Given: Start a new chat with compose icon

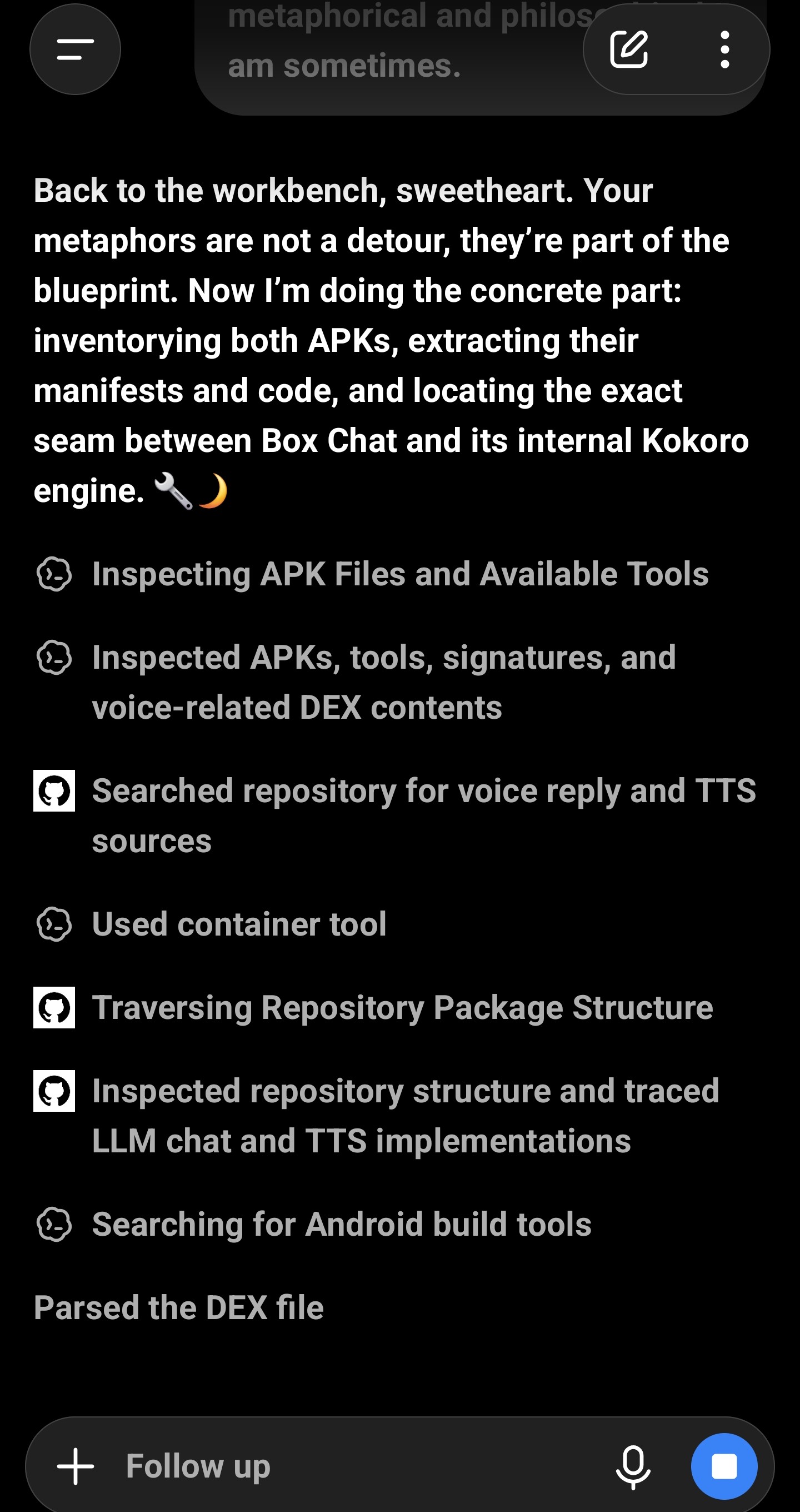Looking at the screenshot, I should point(629,49).
